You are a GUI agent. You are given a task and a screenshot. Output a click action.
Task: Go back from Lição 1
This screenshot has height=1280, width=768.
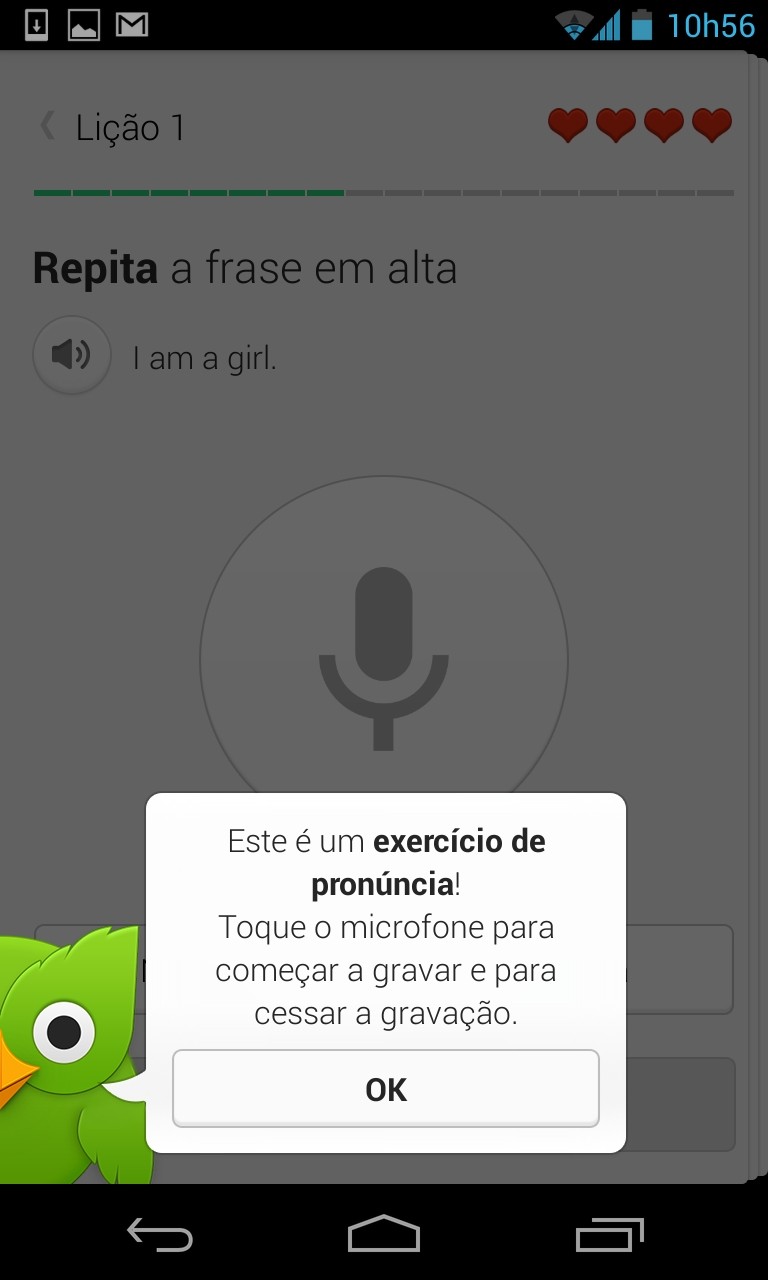[47, 126]
